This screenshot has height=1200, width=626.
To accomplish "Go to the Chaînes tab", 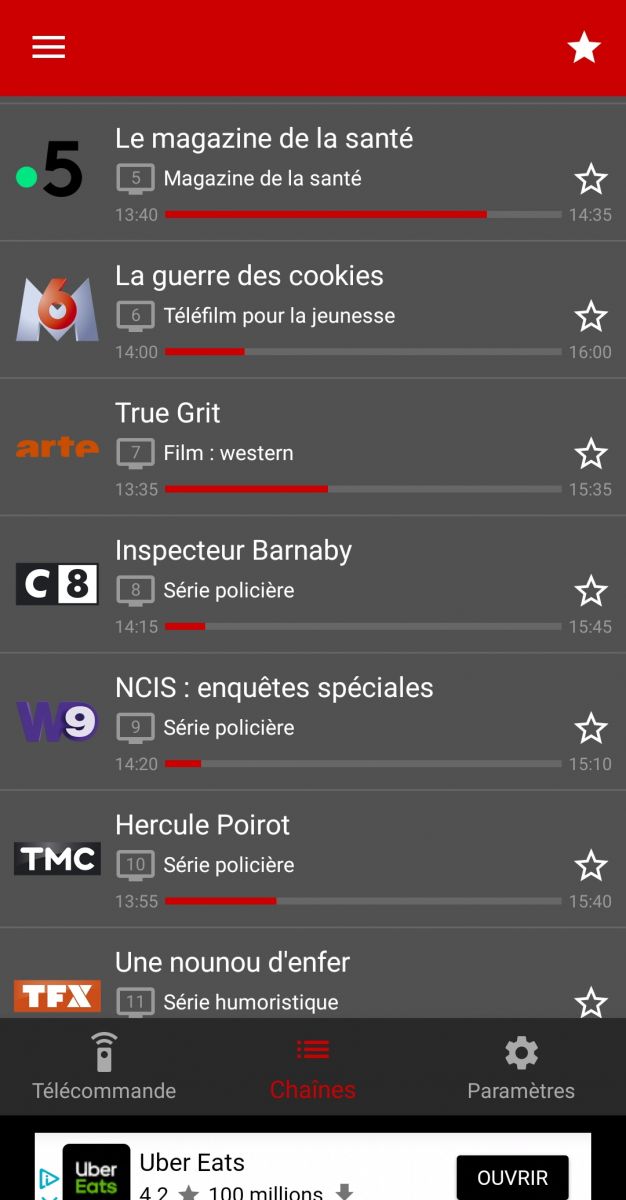I will pos(312,1067).
